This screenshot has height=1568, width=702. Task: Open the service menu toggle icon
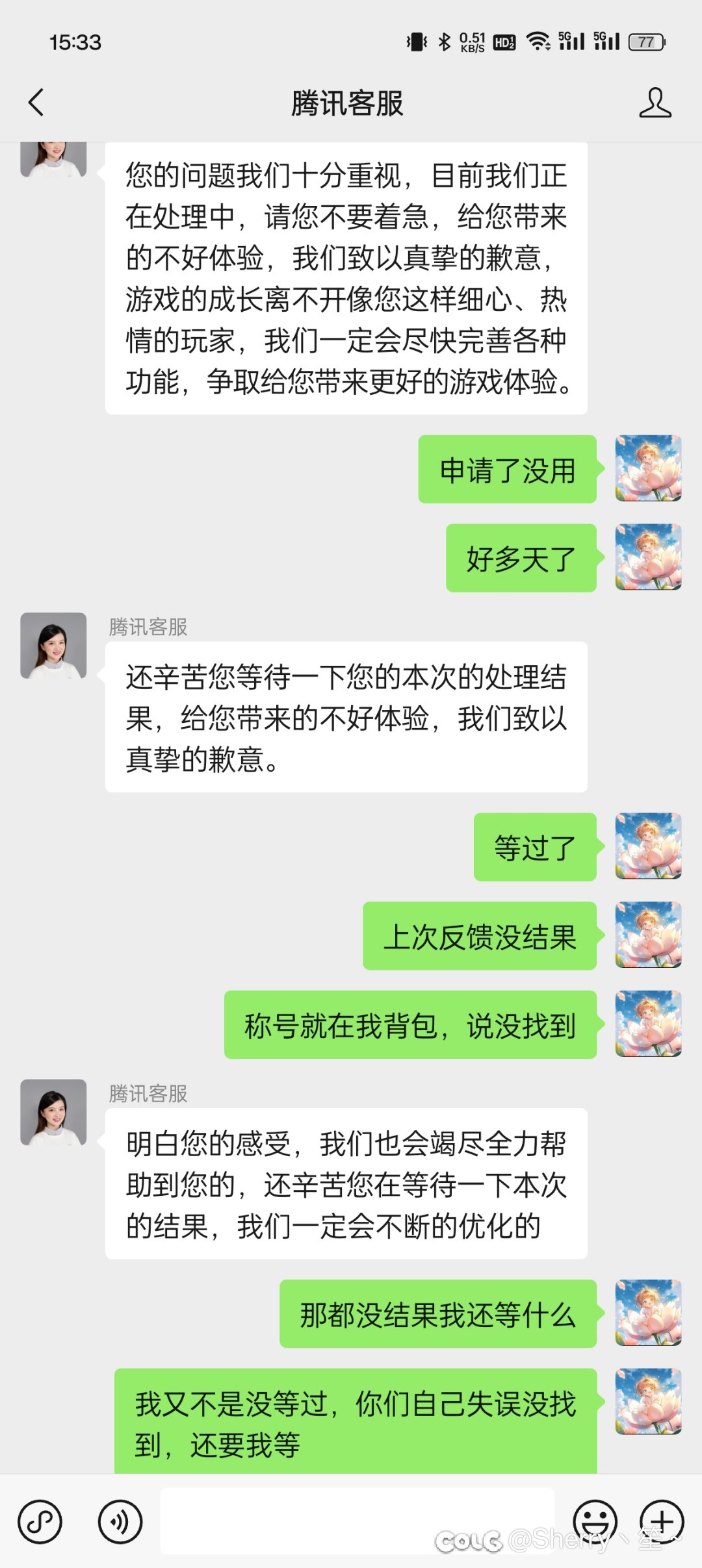point(40,1521)
